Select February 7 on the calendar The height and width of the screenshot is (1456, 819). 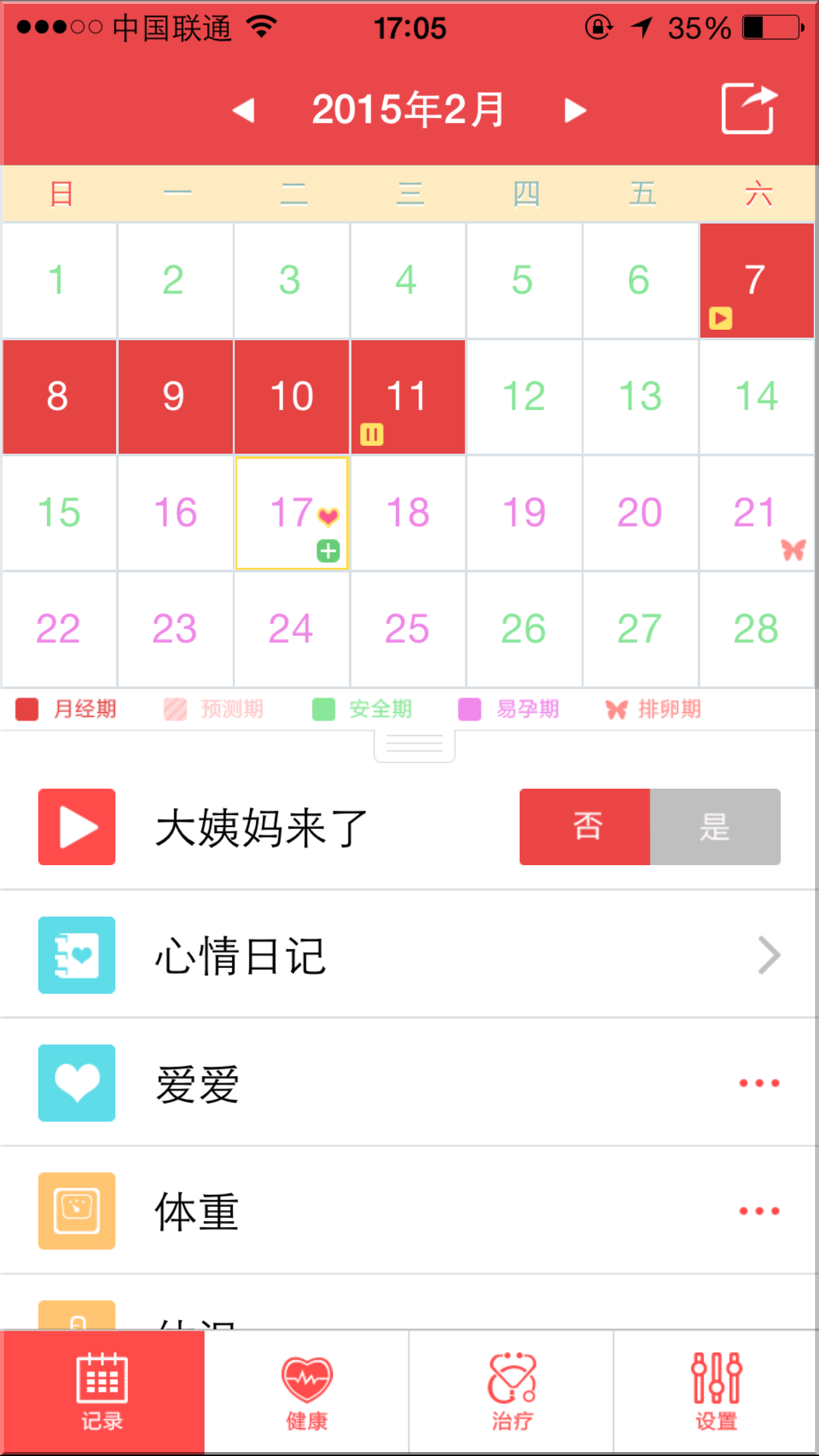[x=756, y=280]
